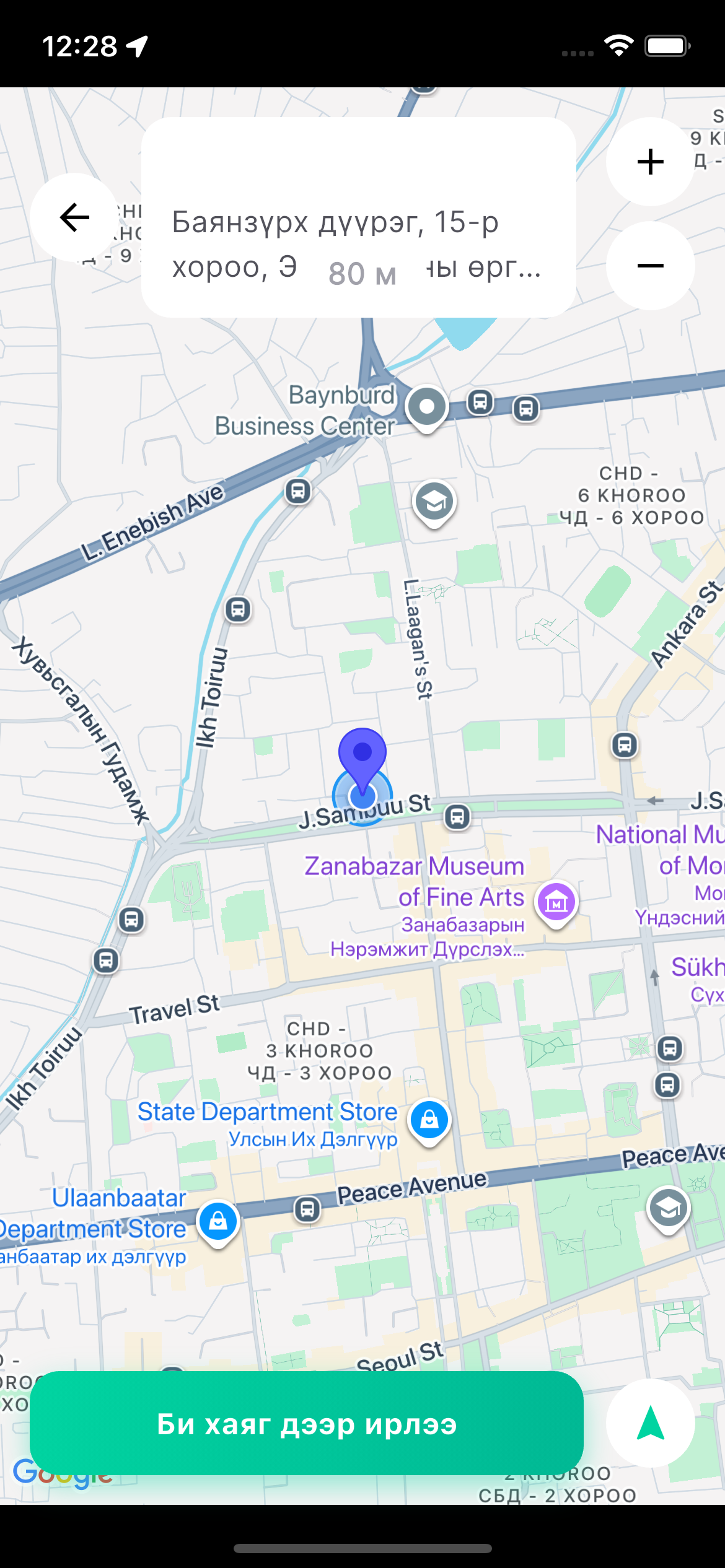
Task: Tap the purple destination pin on the map
Action: [362, 755]
